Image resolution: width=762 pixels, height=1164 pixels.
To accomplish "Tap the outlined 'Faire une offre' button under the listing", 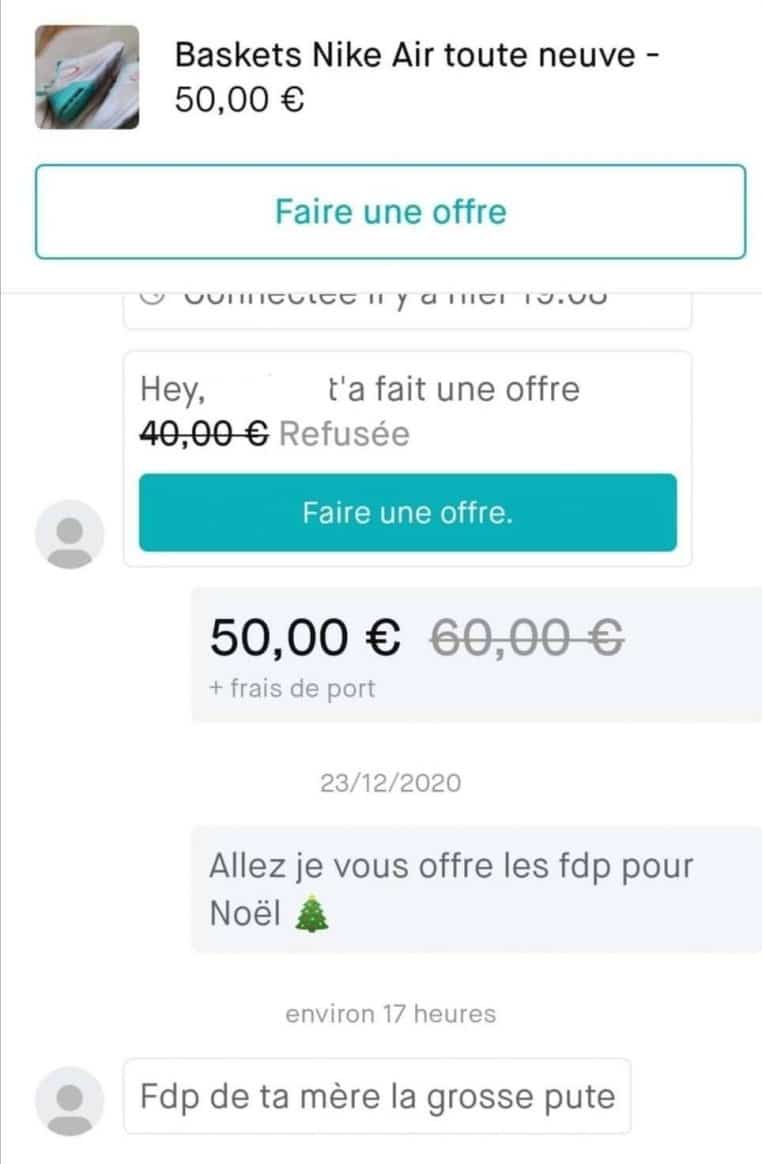I will pos(391,212).
